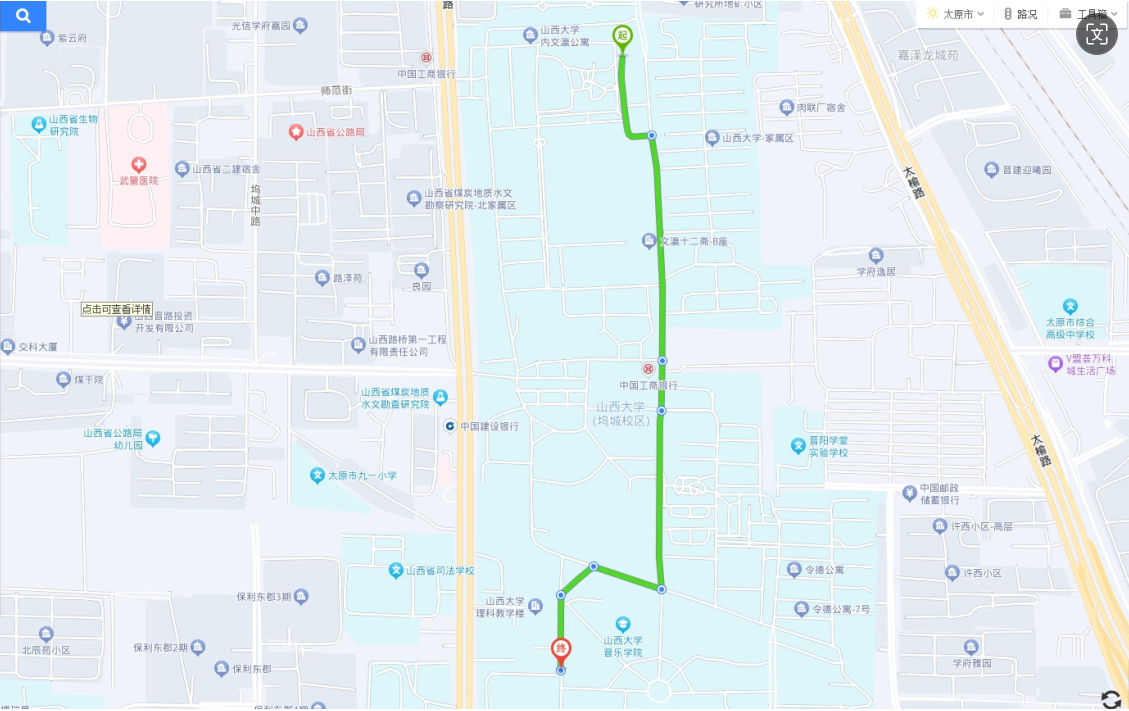Viewport: 1129px width, 711px height.
Task: Open the blue search button
Action: (x=23, y=16)
